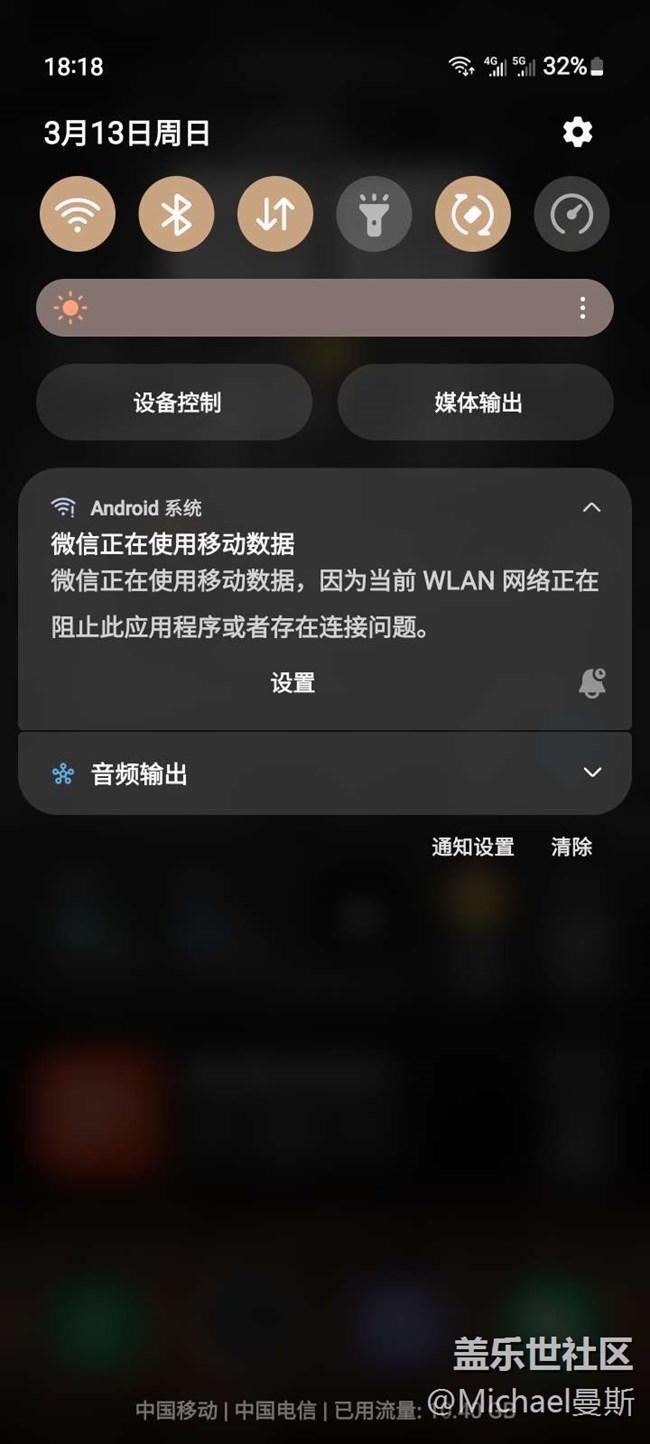The image size is (650, 1444).
Task: Open 媒体输出 (media output)
Action: [476, 402]
